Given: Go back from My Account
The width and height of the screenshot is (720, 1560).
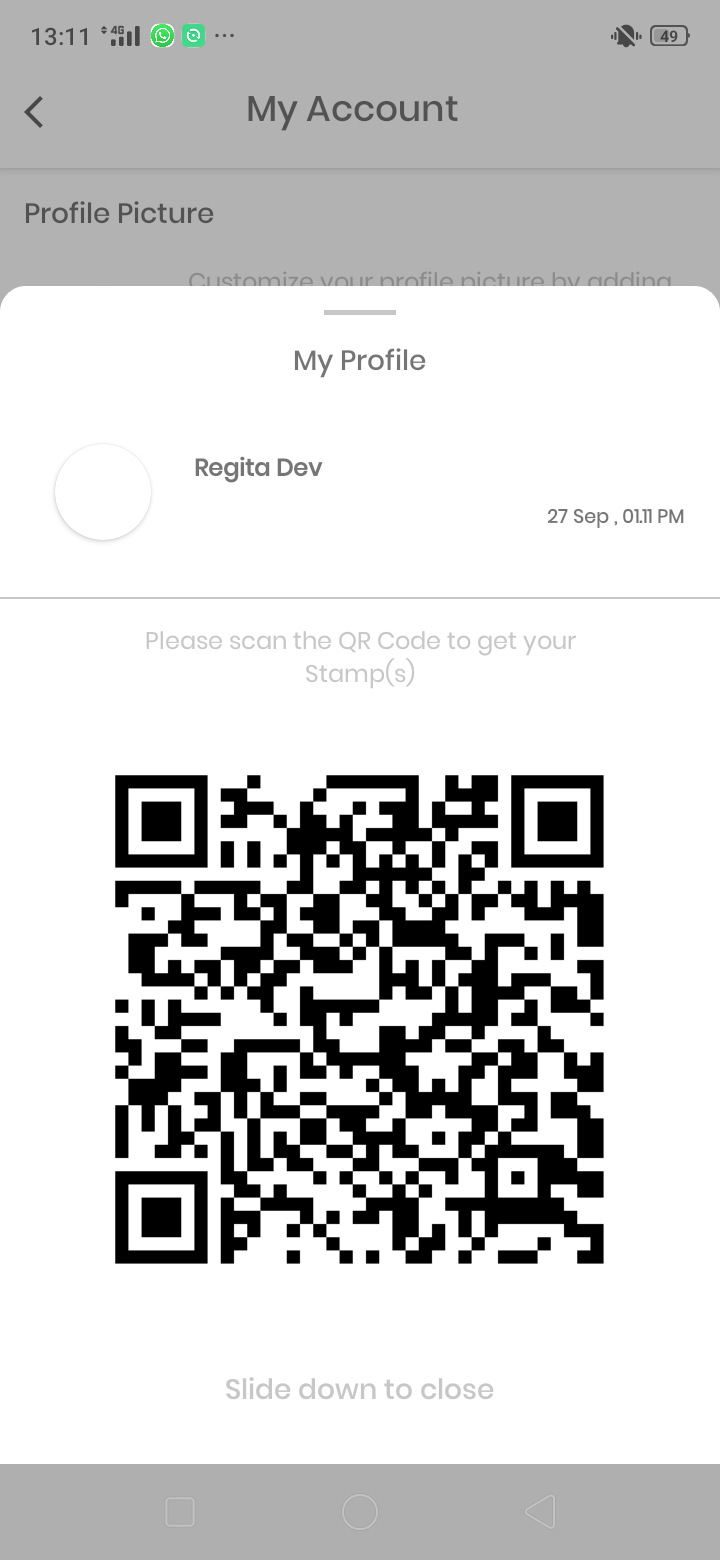Looking at the screenshot, I should (x=35, y=111).
